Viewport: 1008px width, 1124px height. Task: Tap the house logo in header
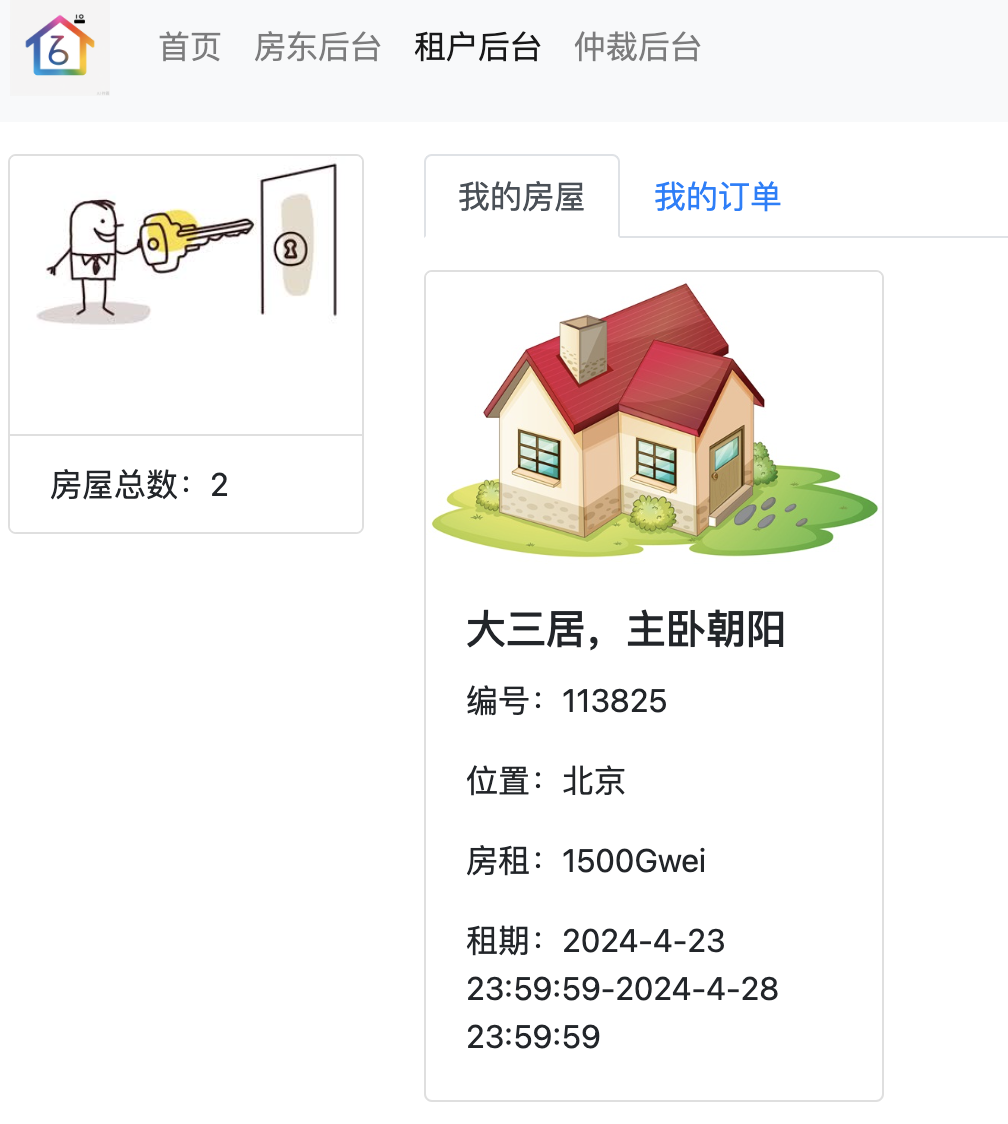(60, 47)
